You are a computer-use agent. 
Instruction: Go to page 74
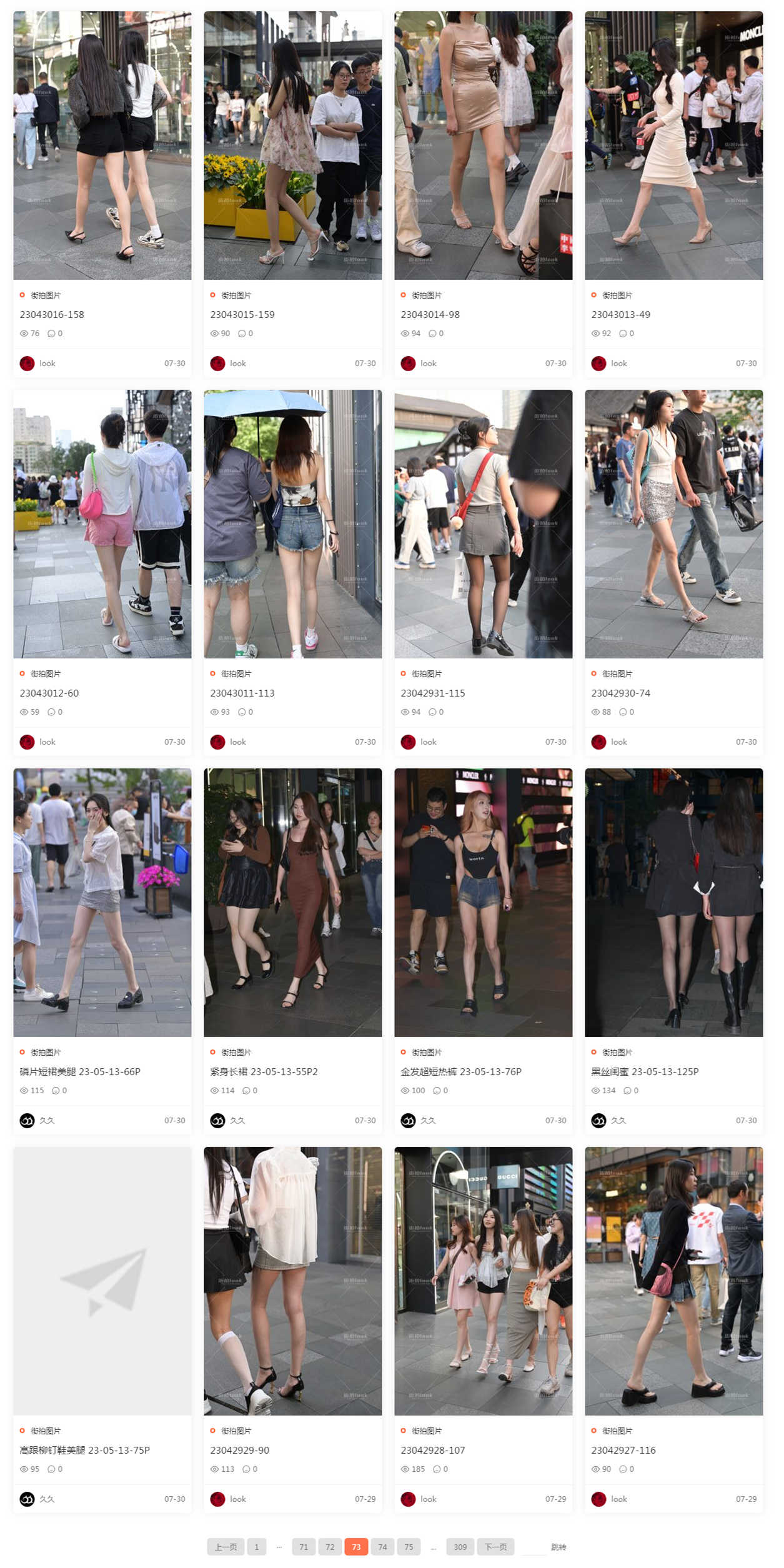tap(382, 1547)
